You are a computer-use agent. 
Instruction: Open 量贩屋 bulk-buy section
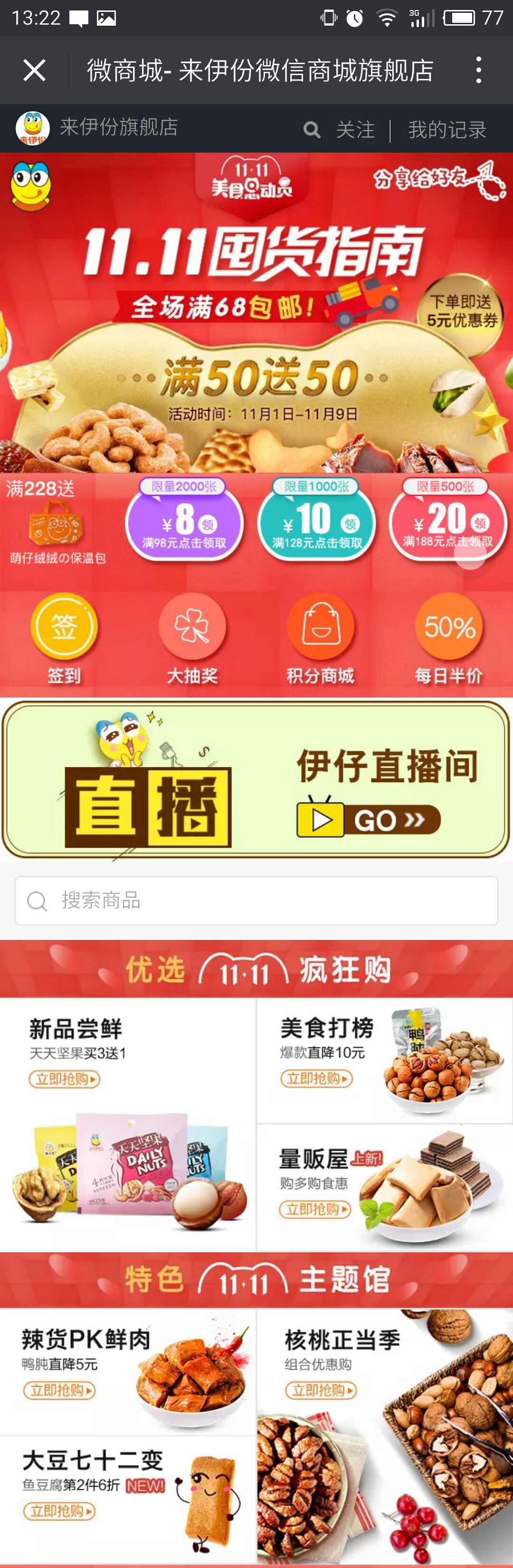pyautogui.click(x=384, y=1187)
